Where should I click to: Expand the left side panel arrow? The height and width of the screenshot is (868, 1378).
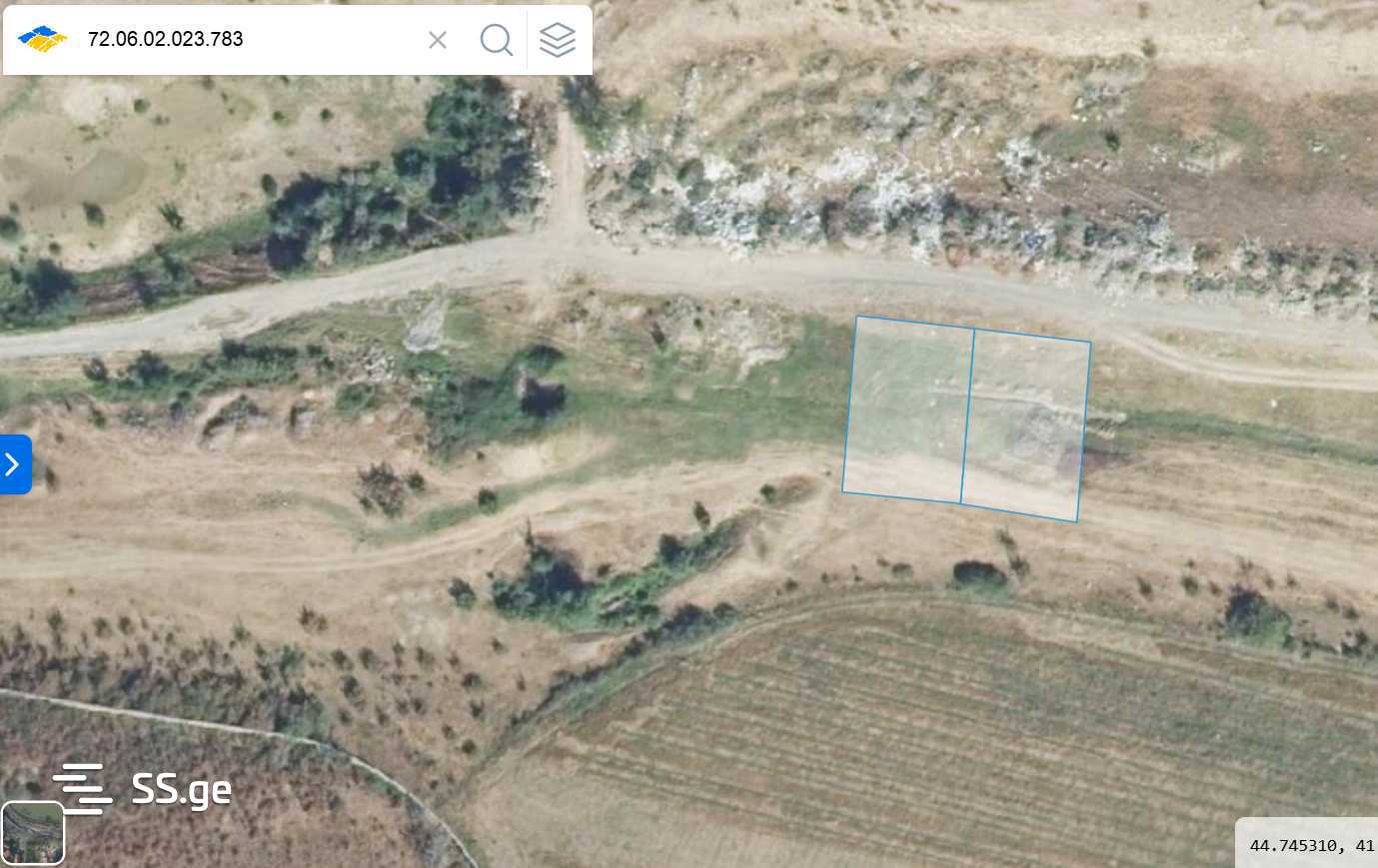coord(14,464)
